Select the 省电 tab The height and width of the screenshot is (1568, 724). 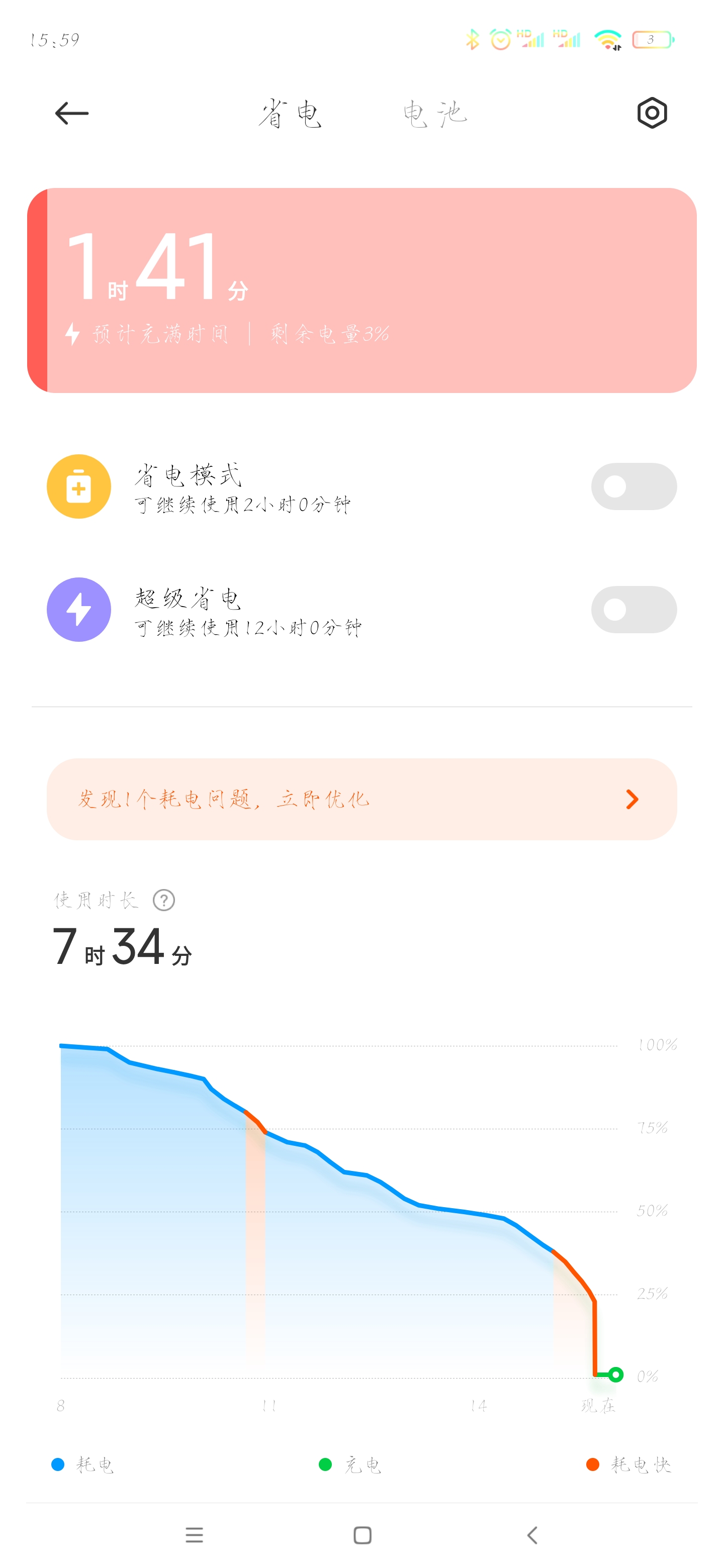[x=290, y=114]
